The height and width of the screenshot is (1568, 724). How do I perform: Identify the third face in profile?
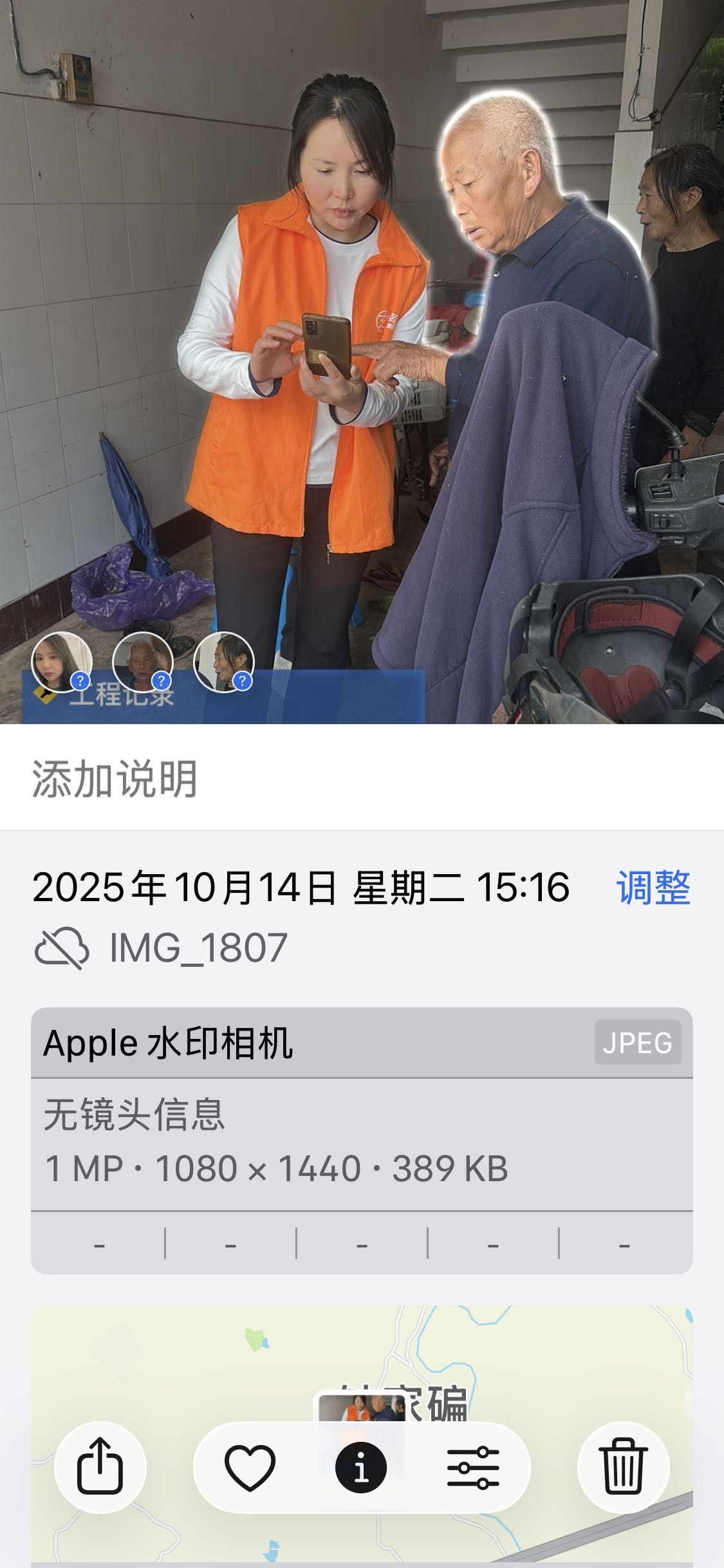click(x=224, y=662)
